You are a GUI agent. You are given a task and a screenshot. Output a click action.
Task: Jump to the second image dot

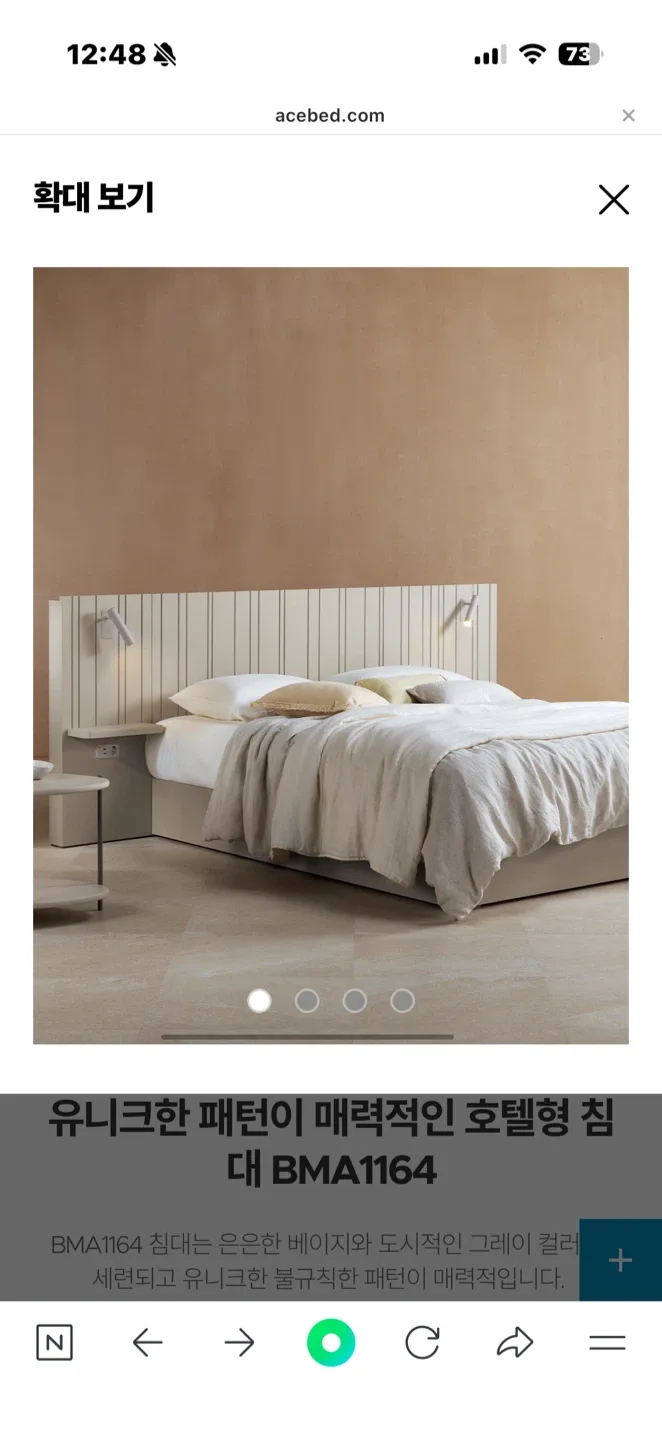click(x=307, y=1001)
